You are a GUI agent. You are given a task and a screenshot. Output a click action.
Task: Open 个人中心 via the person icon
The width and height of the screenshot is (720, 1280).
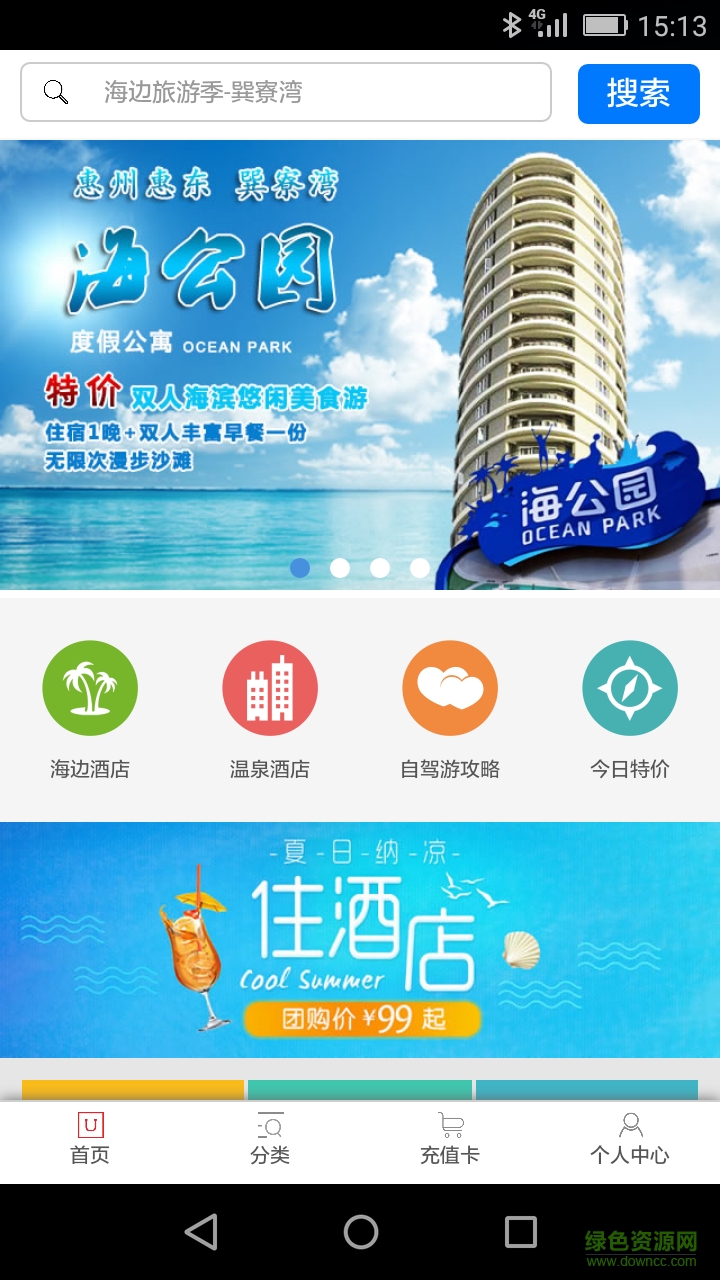point(629,1124)
